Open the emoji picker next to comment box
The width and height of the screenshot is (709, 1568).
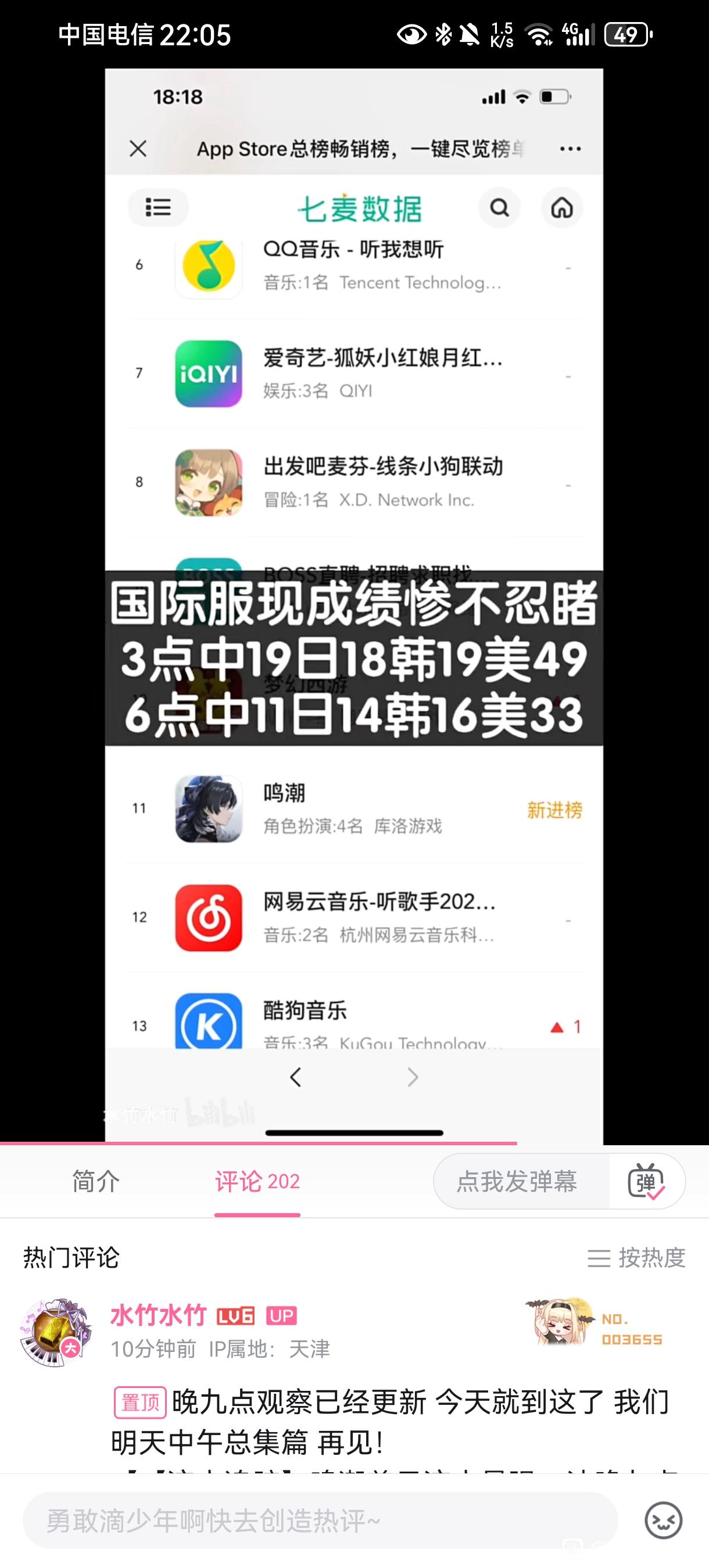click(663, 1520)
